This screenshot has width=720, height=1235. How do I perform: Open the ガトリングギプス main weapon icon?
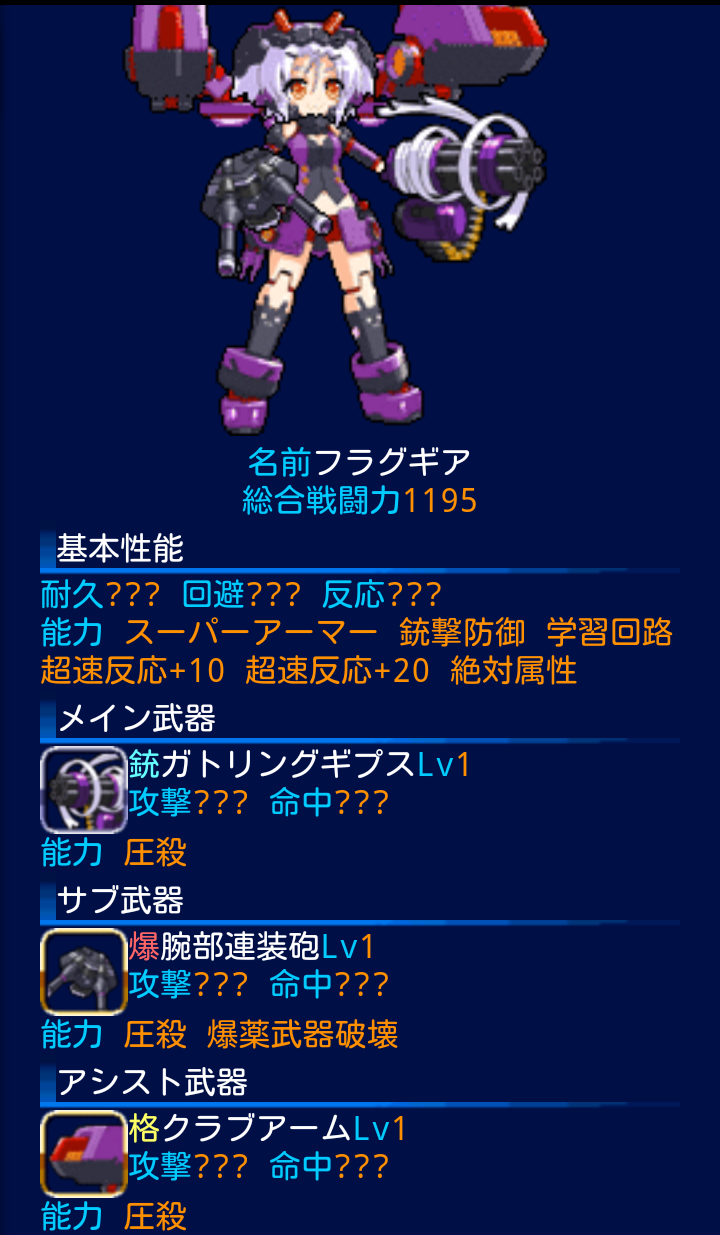(83, 790)
